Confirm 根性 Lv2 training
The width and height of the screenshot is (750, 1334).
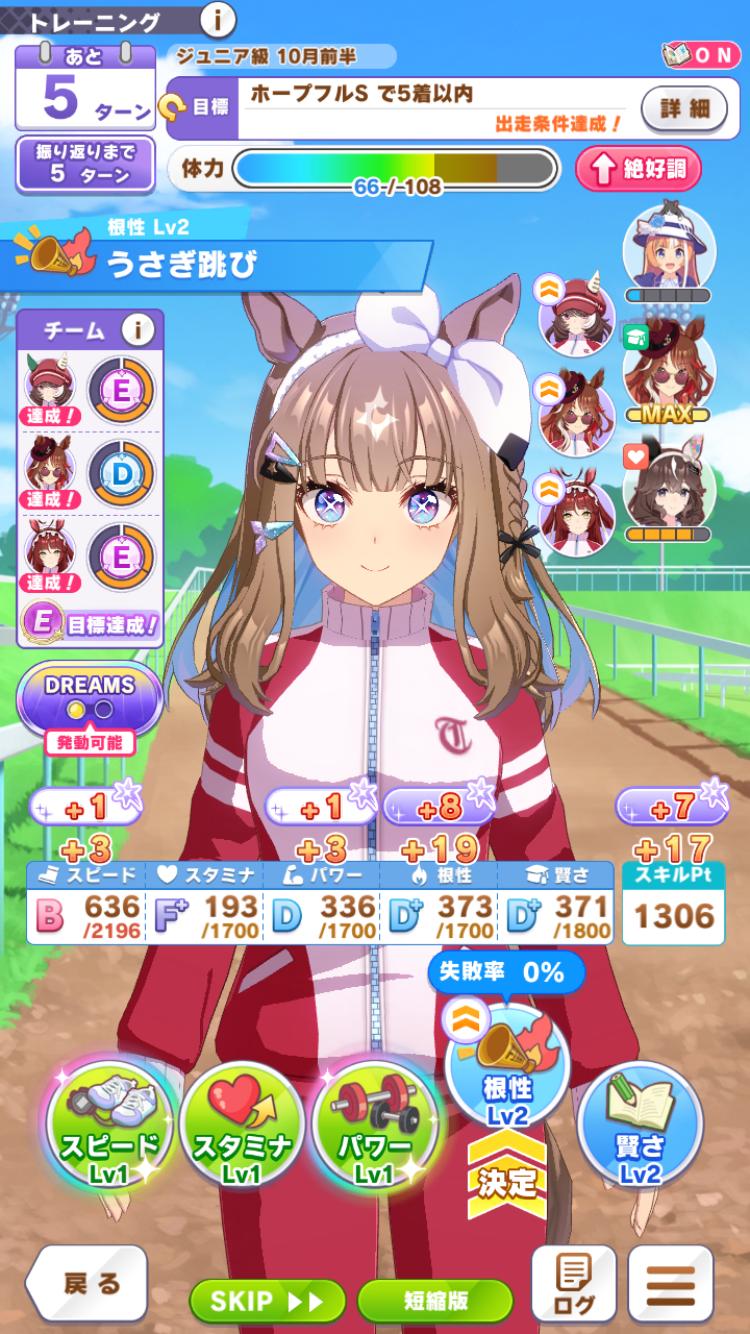tap(507, 1075)
